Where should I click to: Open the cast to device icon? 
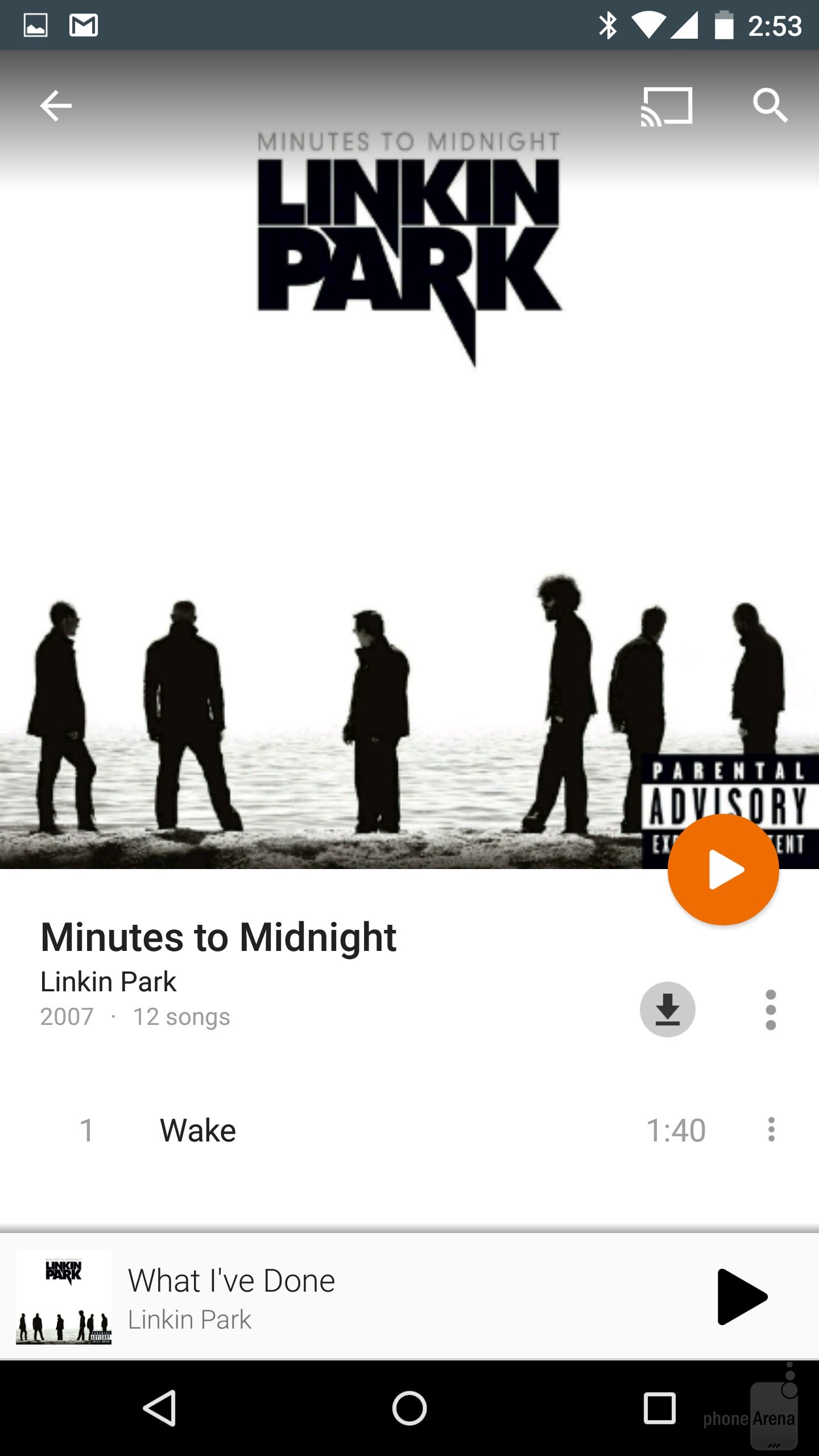667,106
